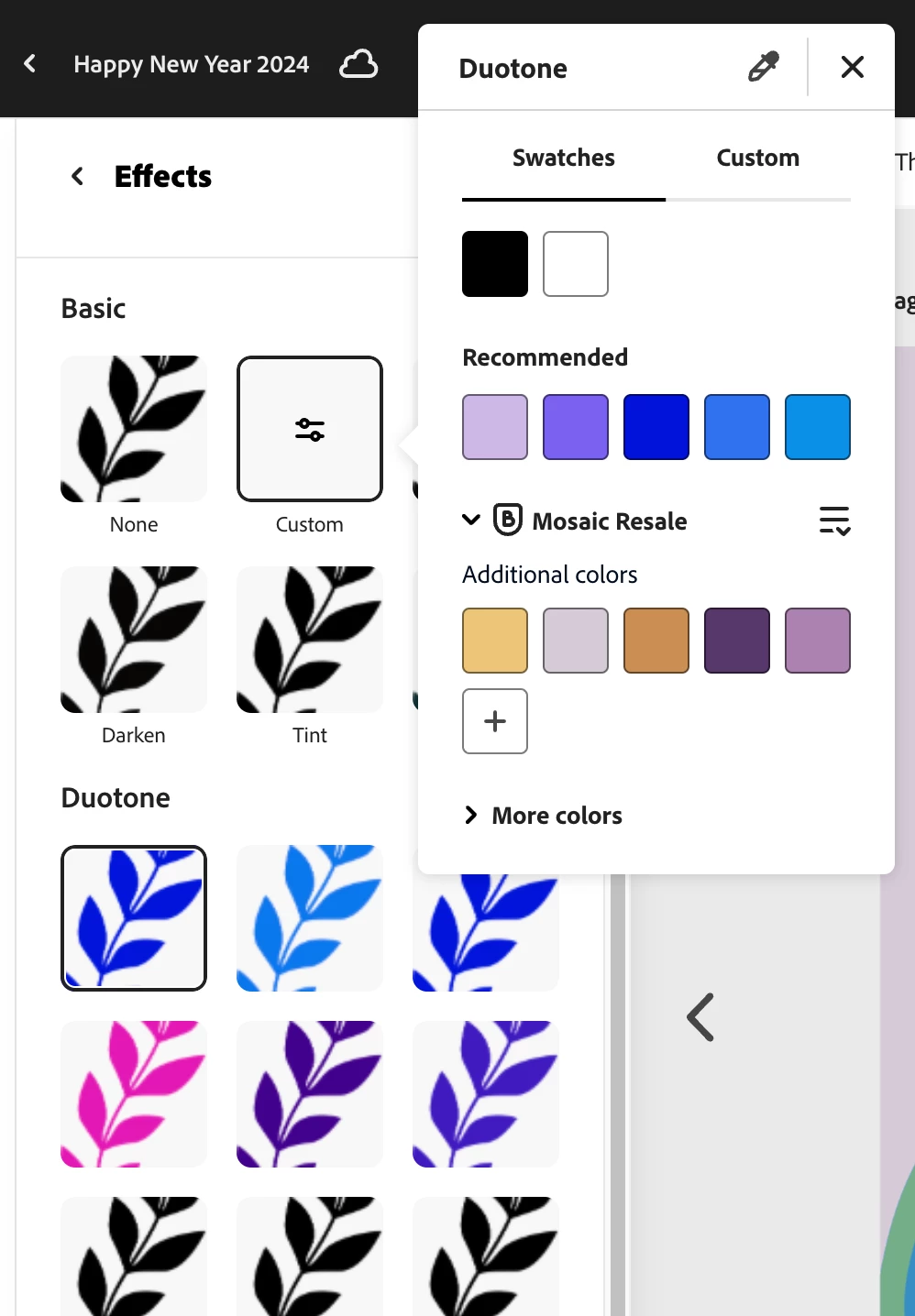915x1316 pixels.
Task: Choose the light lavender recommended color
Action: 495,427
